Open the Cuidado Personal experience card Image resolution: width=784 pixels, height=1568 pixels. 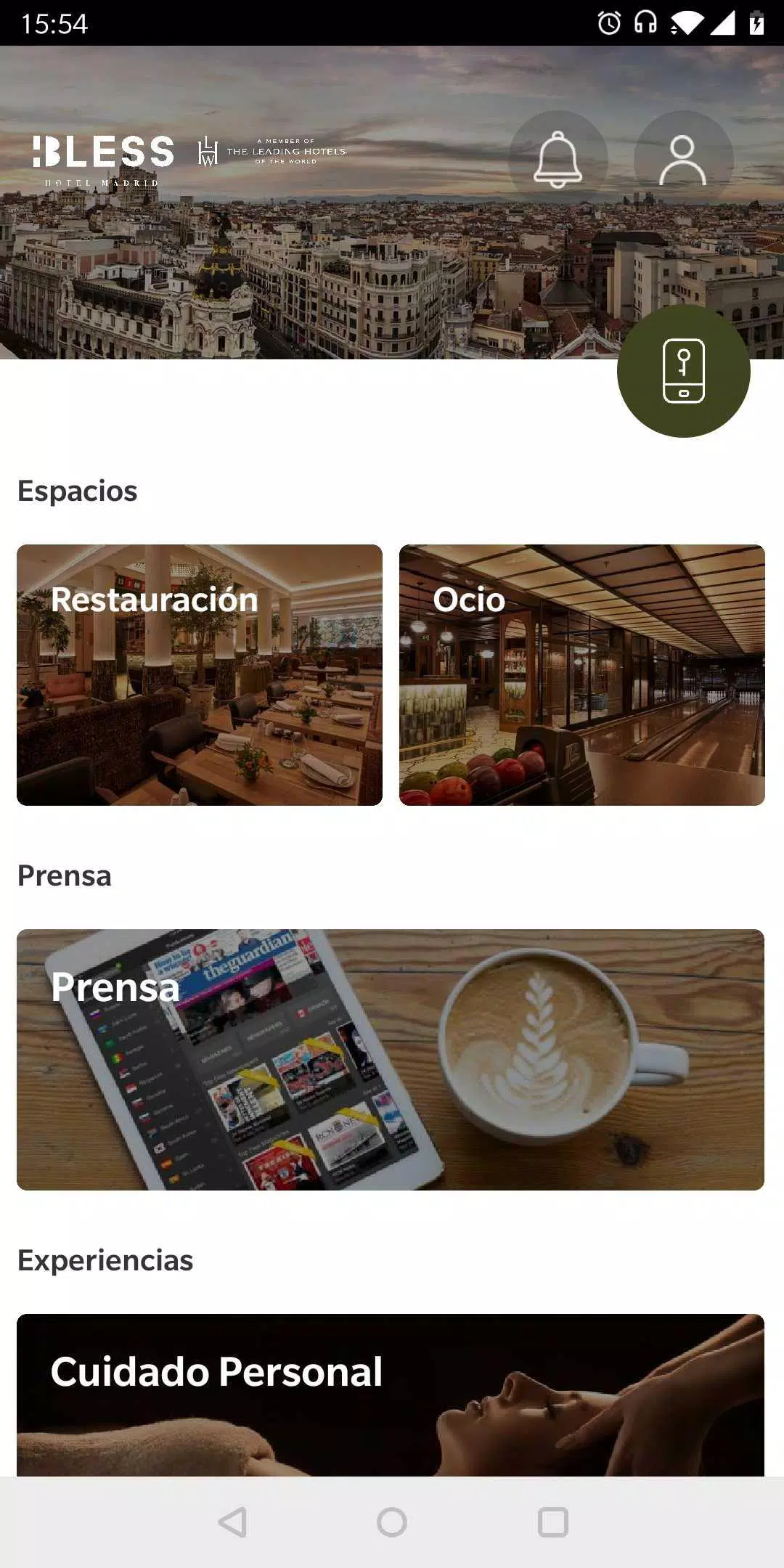(391, 1395)
